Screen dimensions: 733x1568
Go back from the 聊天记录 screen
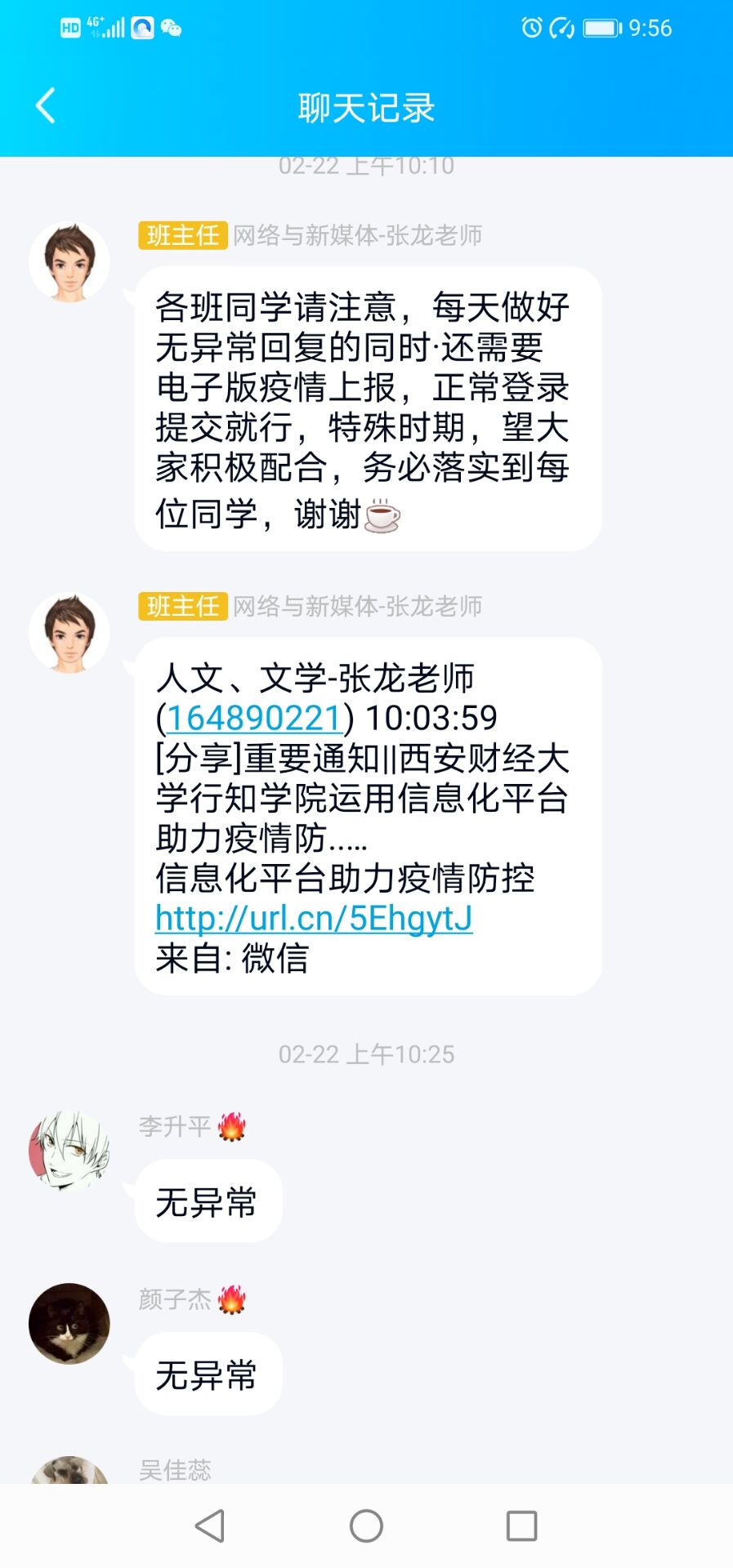[x=46, y=106]
